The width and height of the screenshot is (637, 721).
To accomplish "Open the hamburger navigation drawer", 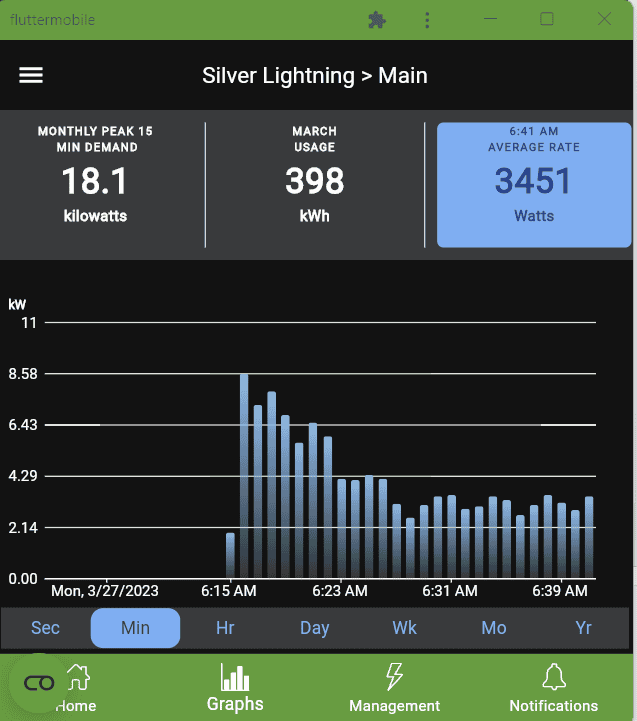I will pyautogui.click(x=31, y=76).
